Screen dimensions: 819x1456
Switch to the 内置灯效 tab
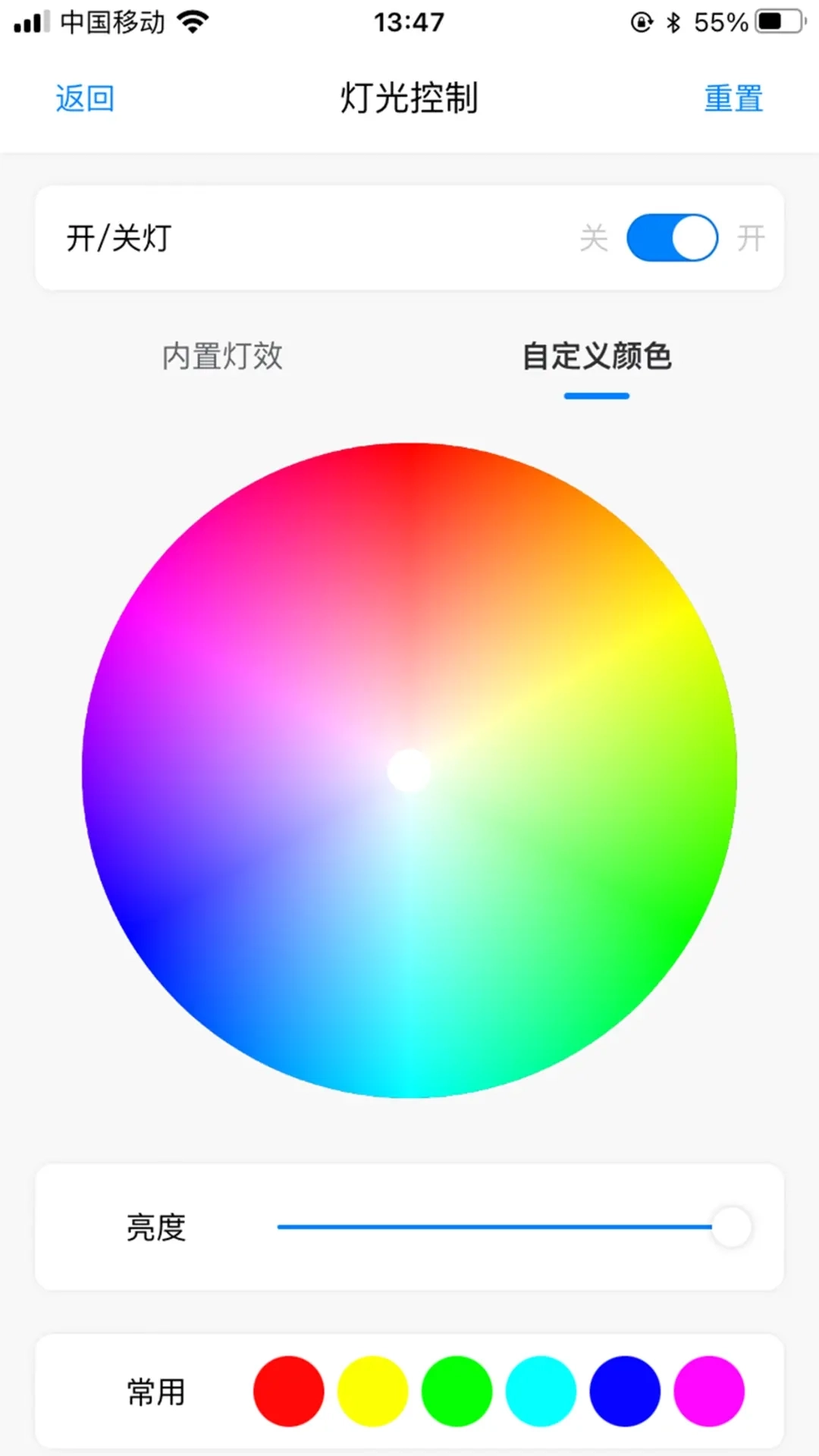222,356
